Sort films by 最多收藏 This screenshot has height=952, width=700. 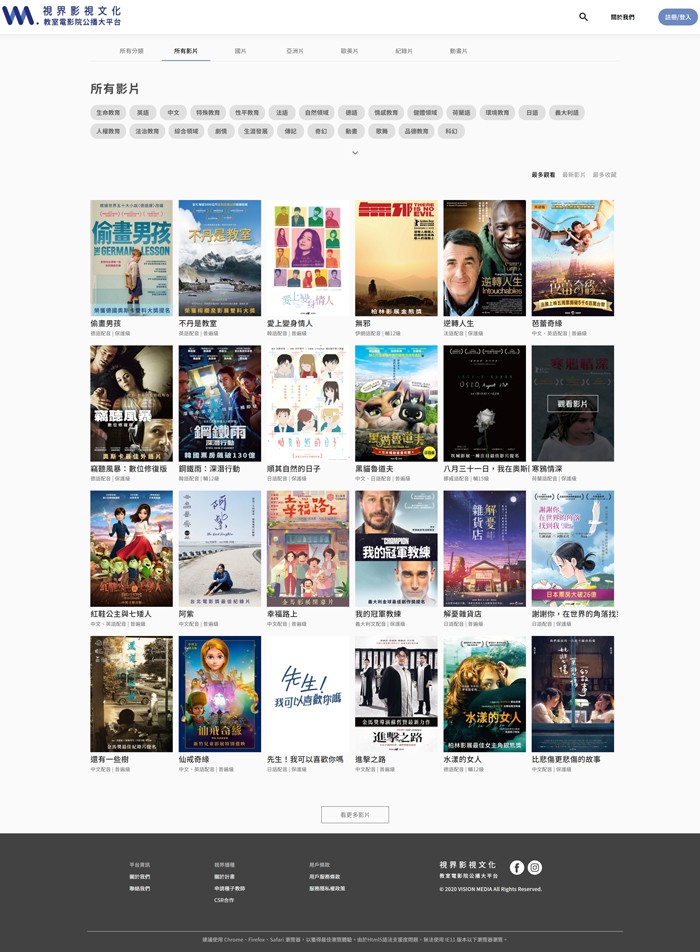tap(604, 175)
